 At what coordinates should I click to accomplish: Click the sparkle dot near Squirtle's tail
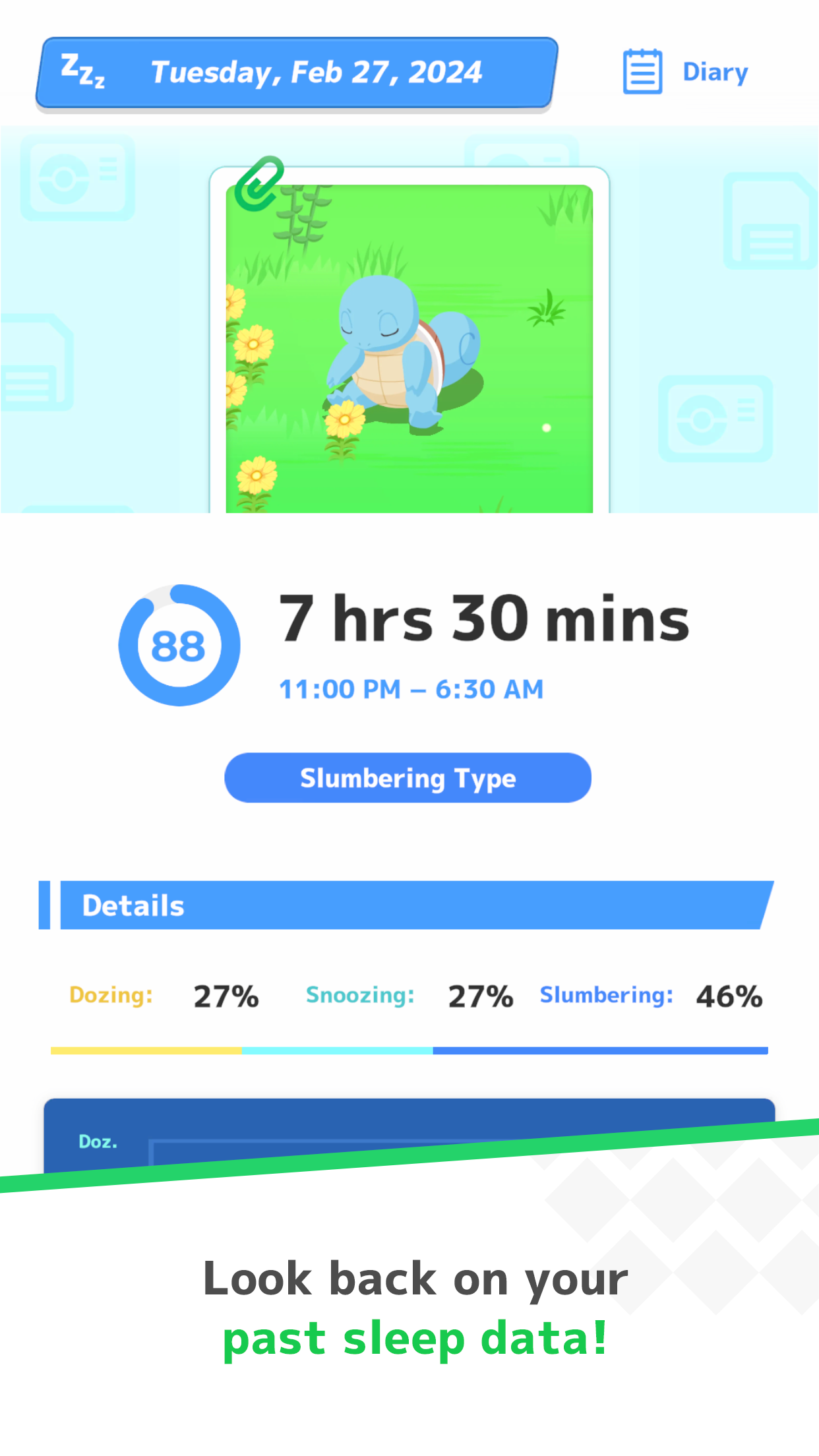pyautogui.click(x=545, y=427)
